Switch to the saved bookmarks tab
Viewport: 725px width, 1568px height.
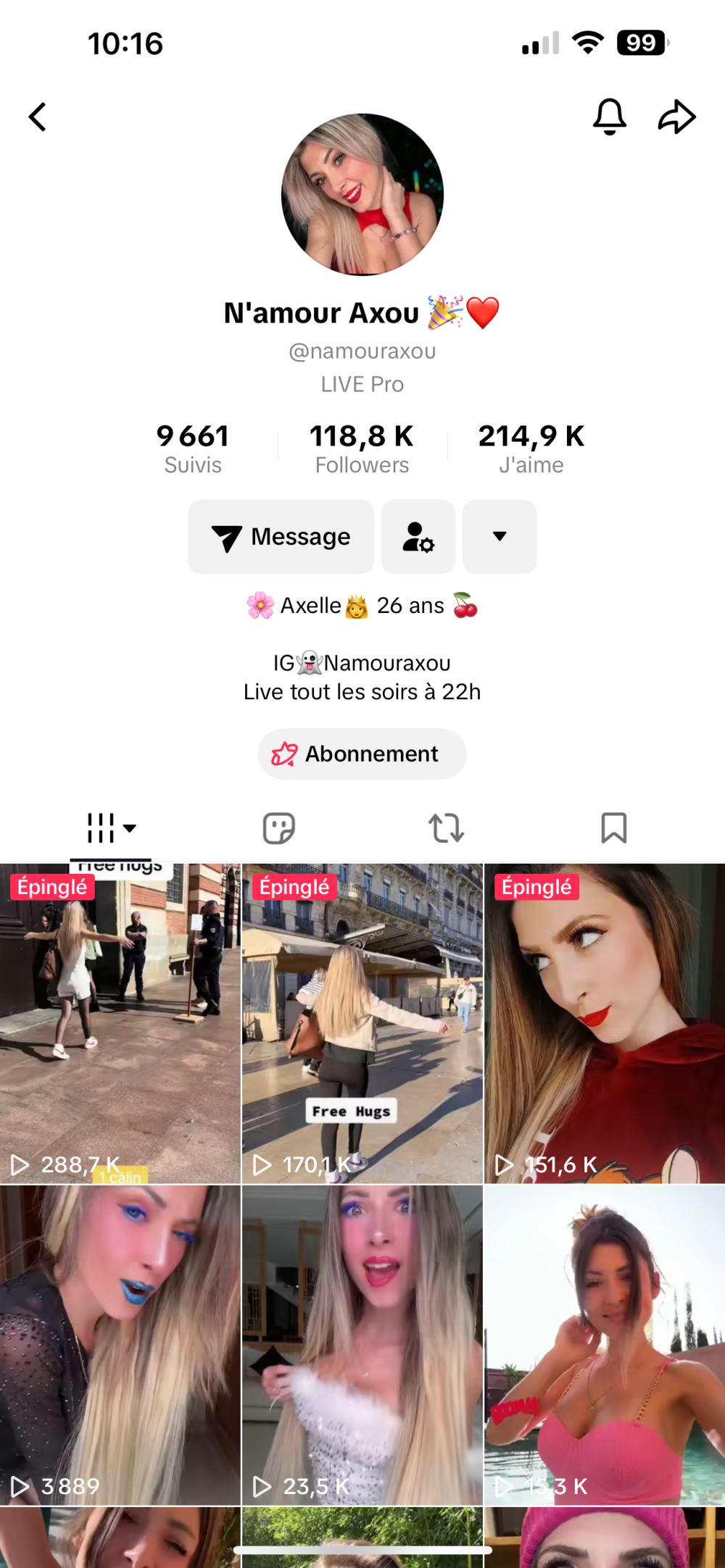click(x=613, y=827)
